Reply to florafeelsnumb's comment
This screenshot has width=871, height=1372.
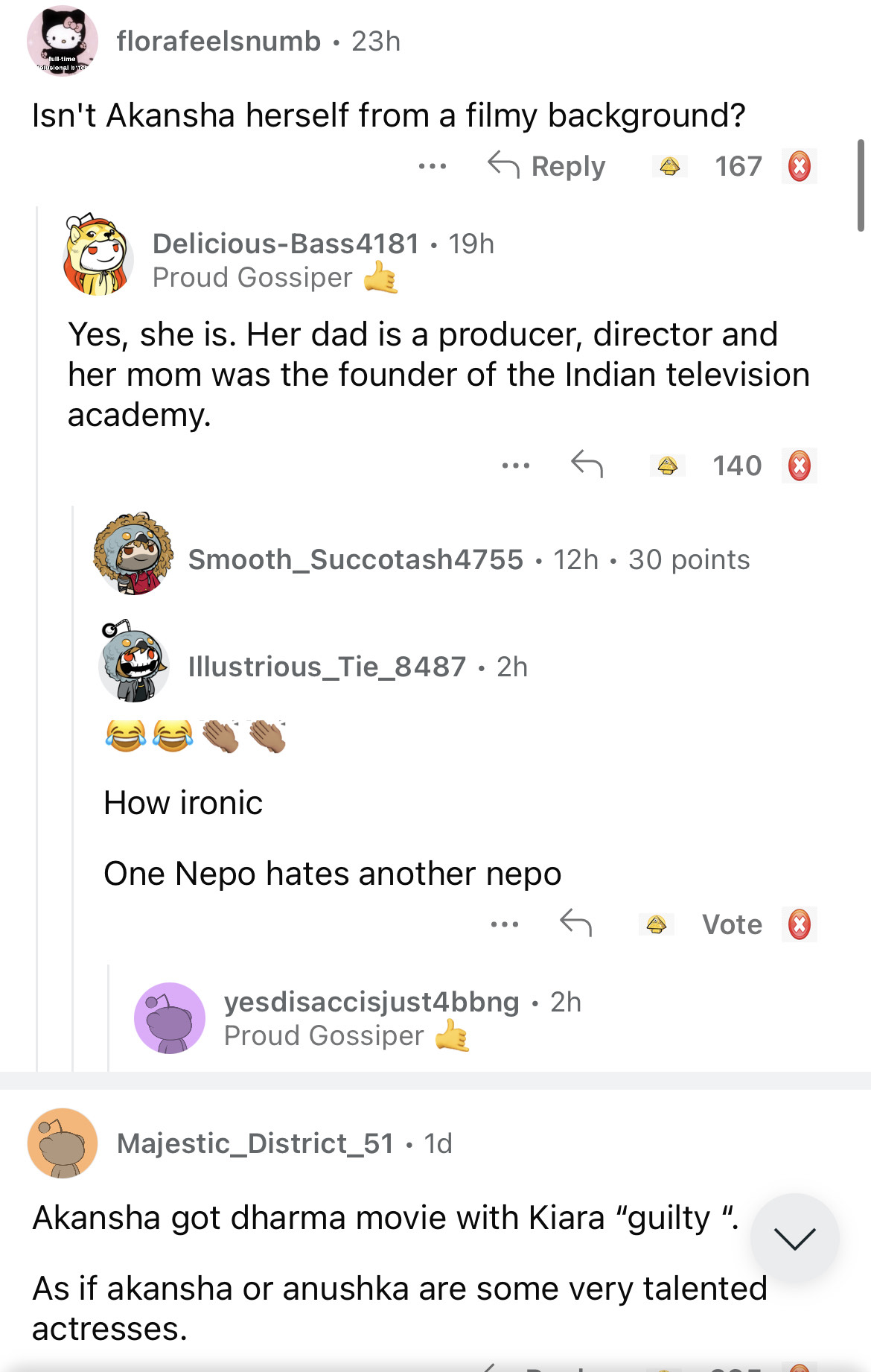pos(547,166)
